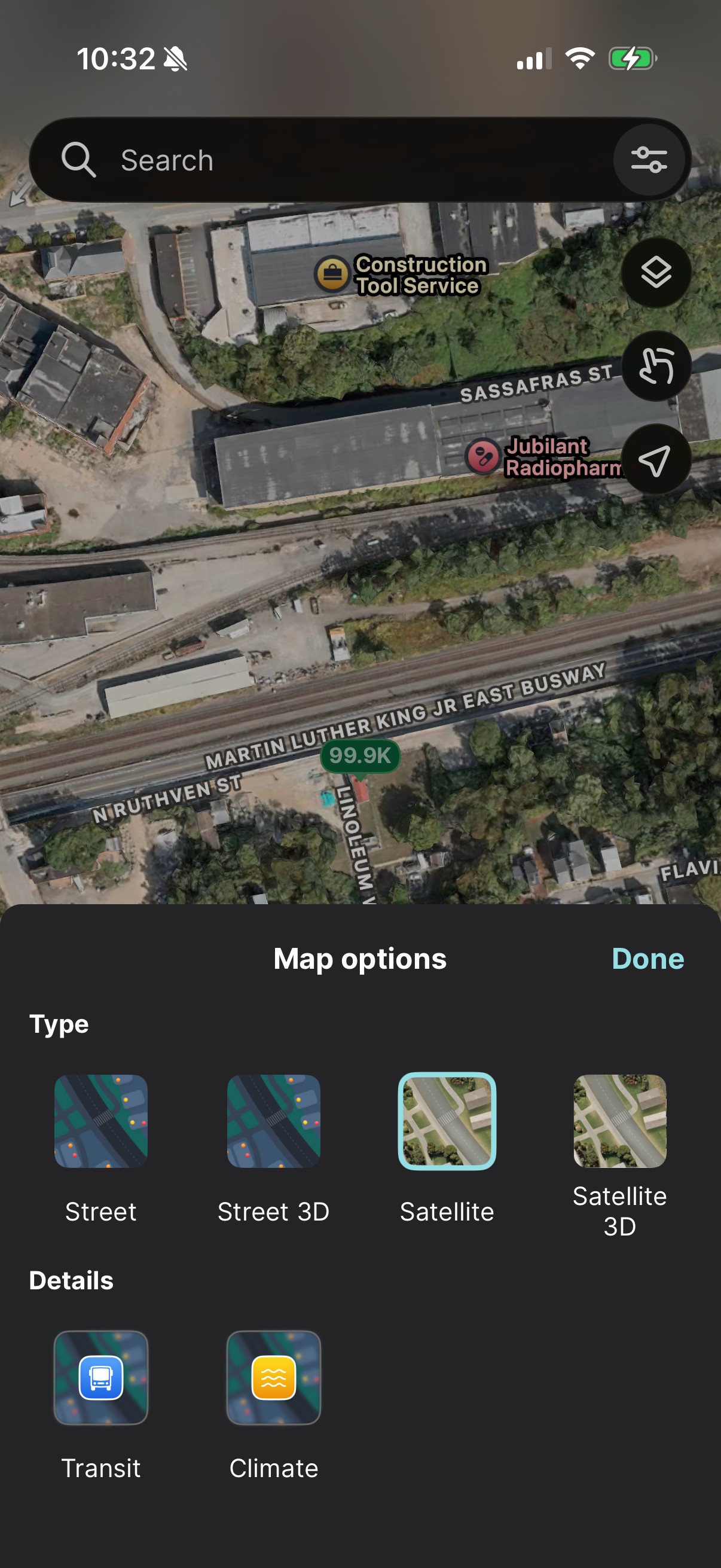Tap the magnifying glass search icon
The image size is (721, 1568).
[x=78, y=159]
